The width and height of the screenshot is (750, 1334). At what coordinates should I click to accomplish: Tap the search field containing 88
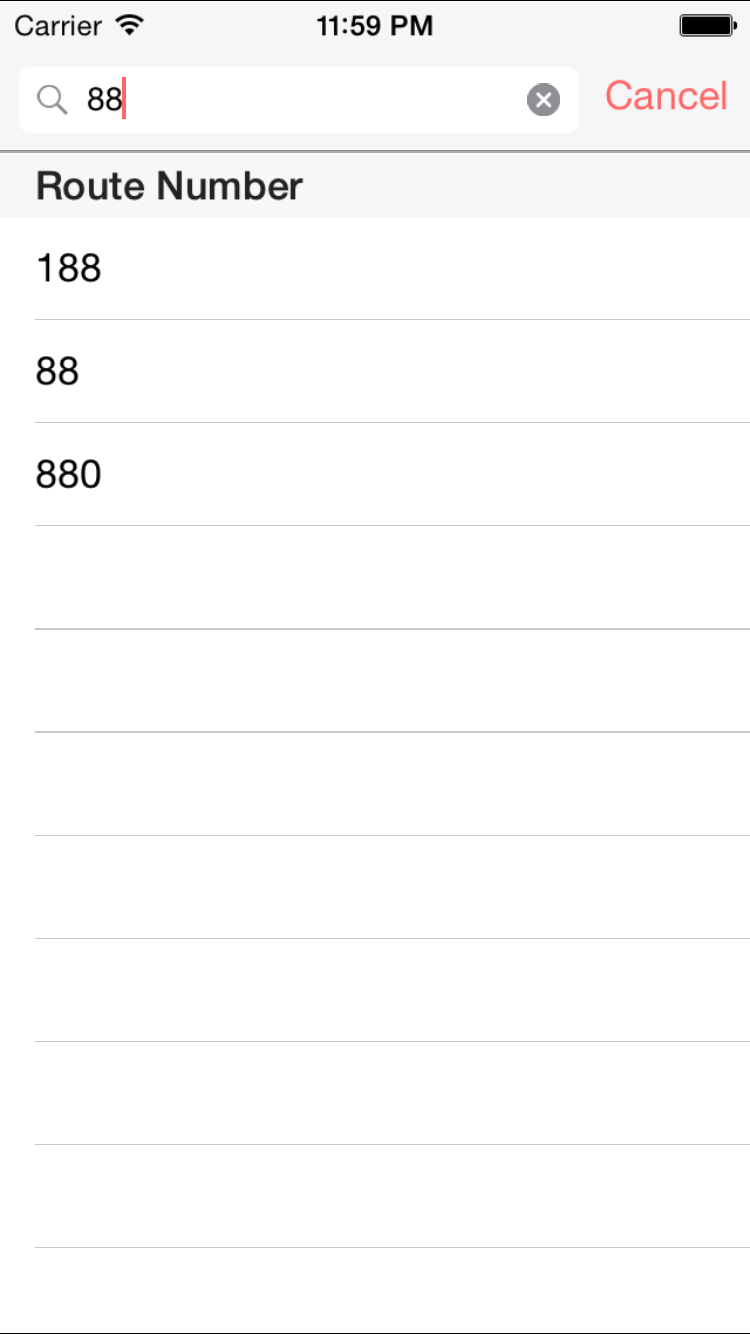pos(299,99)
